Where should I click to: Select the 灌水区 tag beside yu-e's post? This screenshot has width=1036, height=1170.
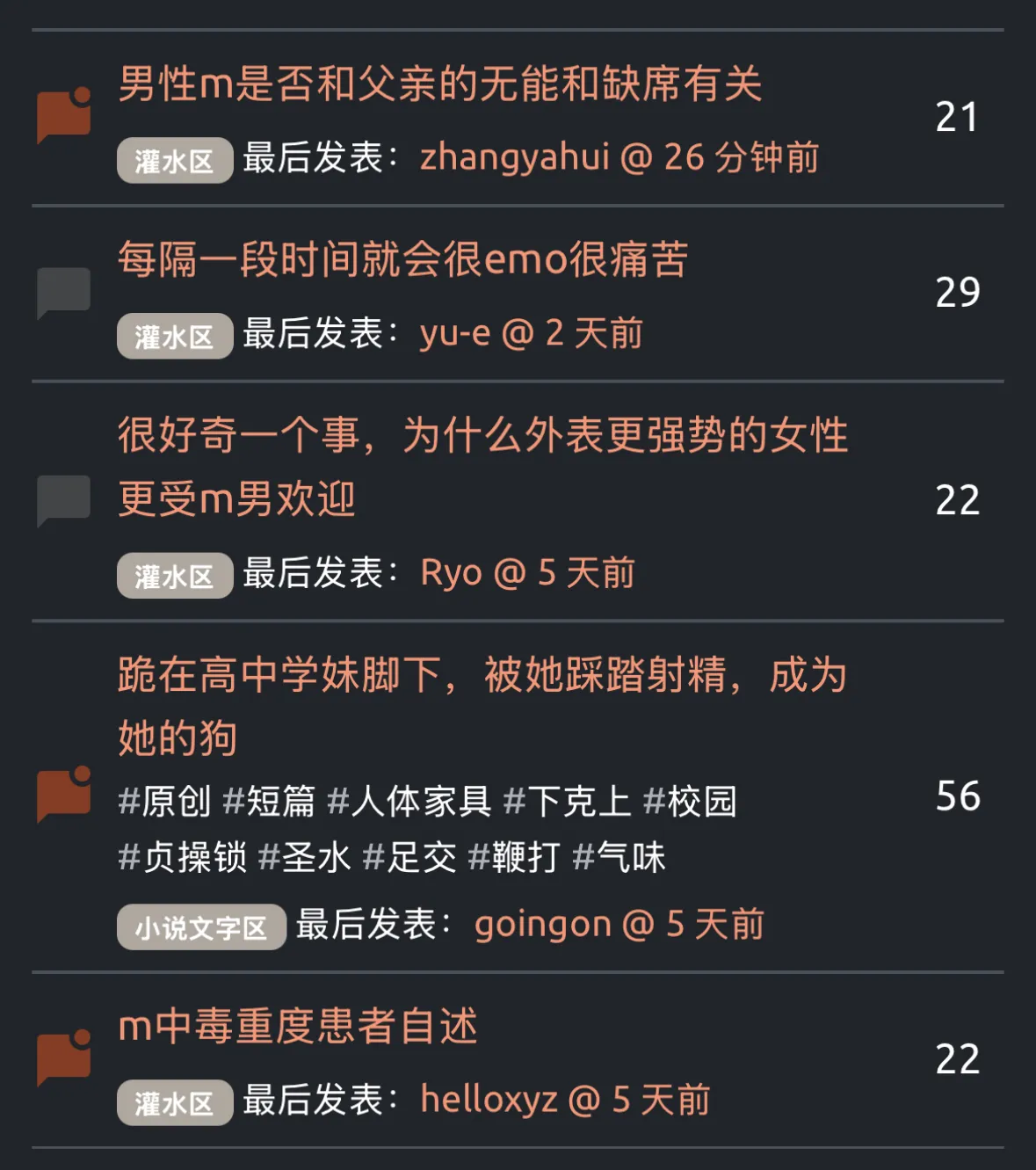coord(175,337)
